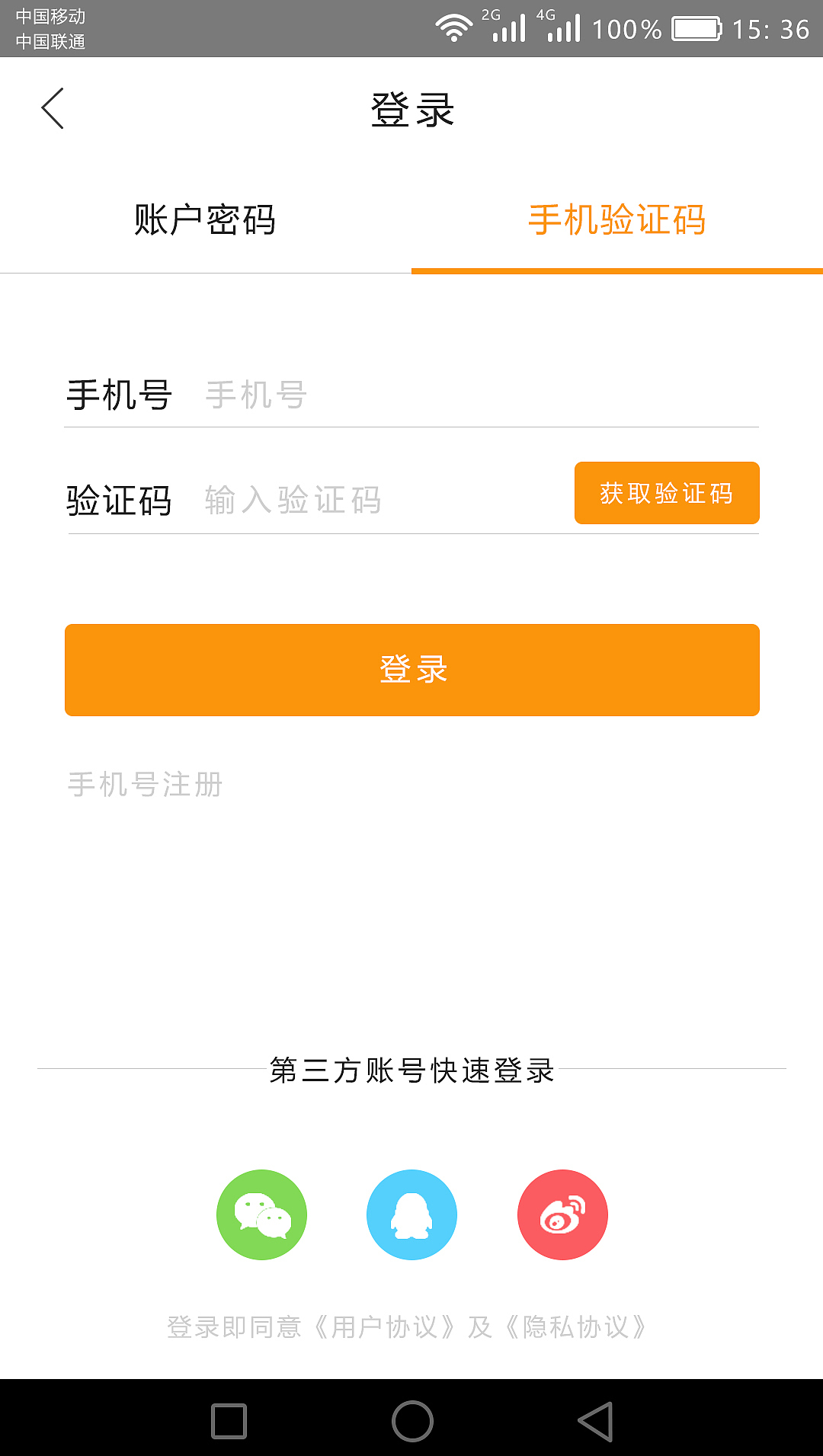823x1456 pixels.
Task: Tap the 获取验证码 button
Action: point(666,493)
